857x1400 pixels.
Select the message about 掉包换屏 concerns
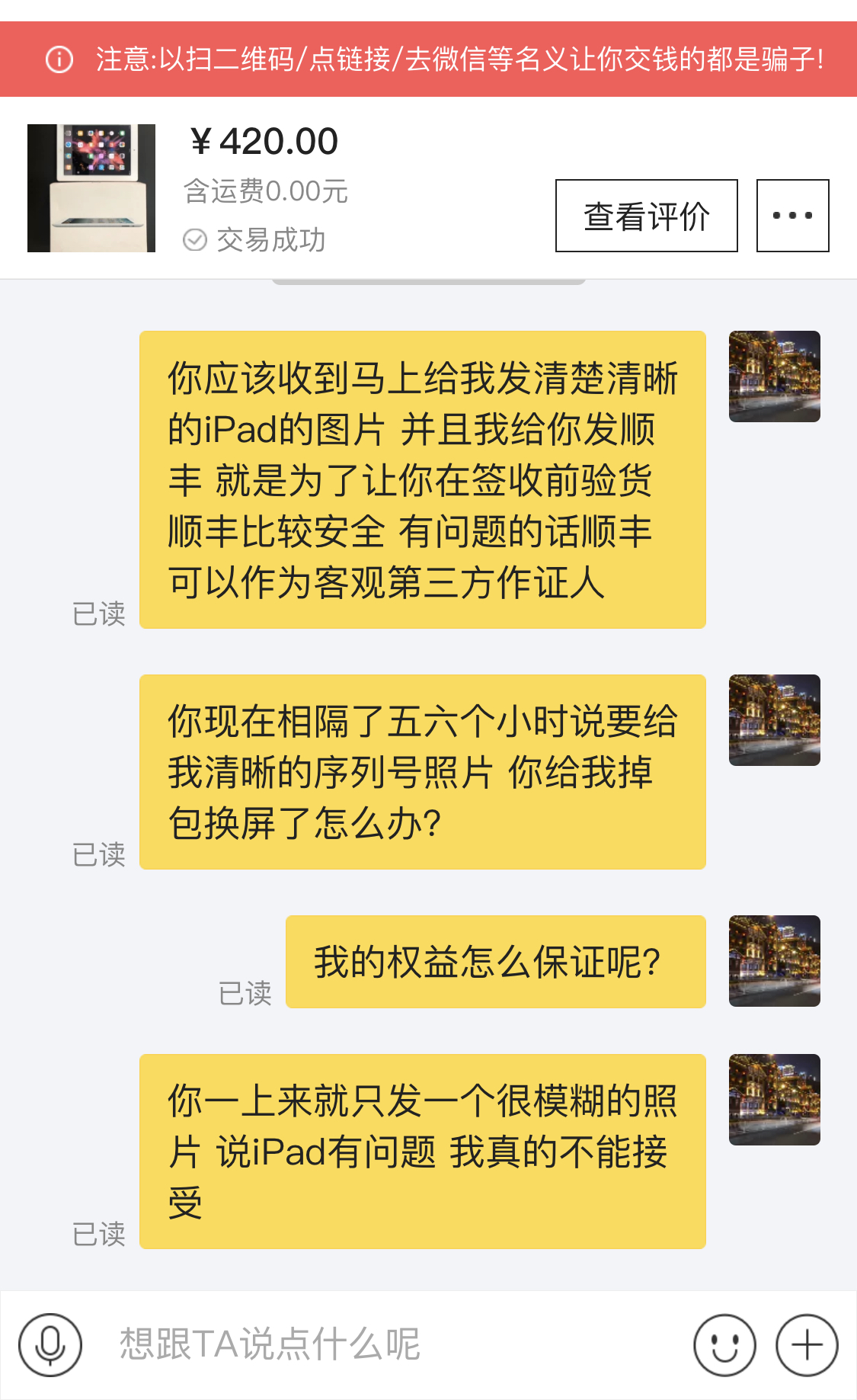click(x=423, y=771)
